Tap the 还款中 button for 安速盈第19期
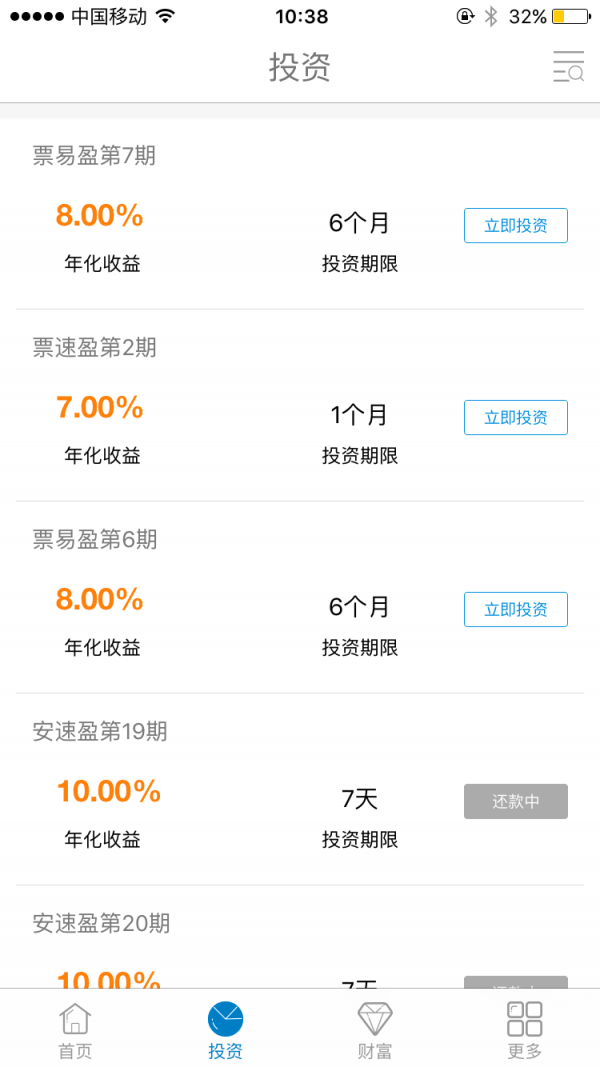 [516, 801]
